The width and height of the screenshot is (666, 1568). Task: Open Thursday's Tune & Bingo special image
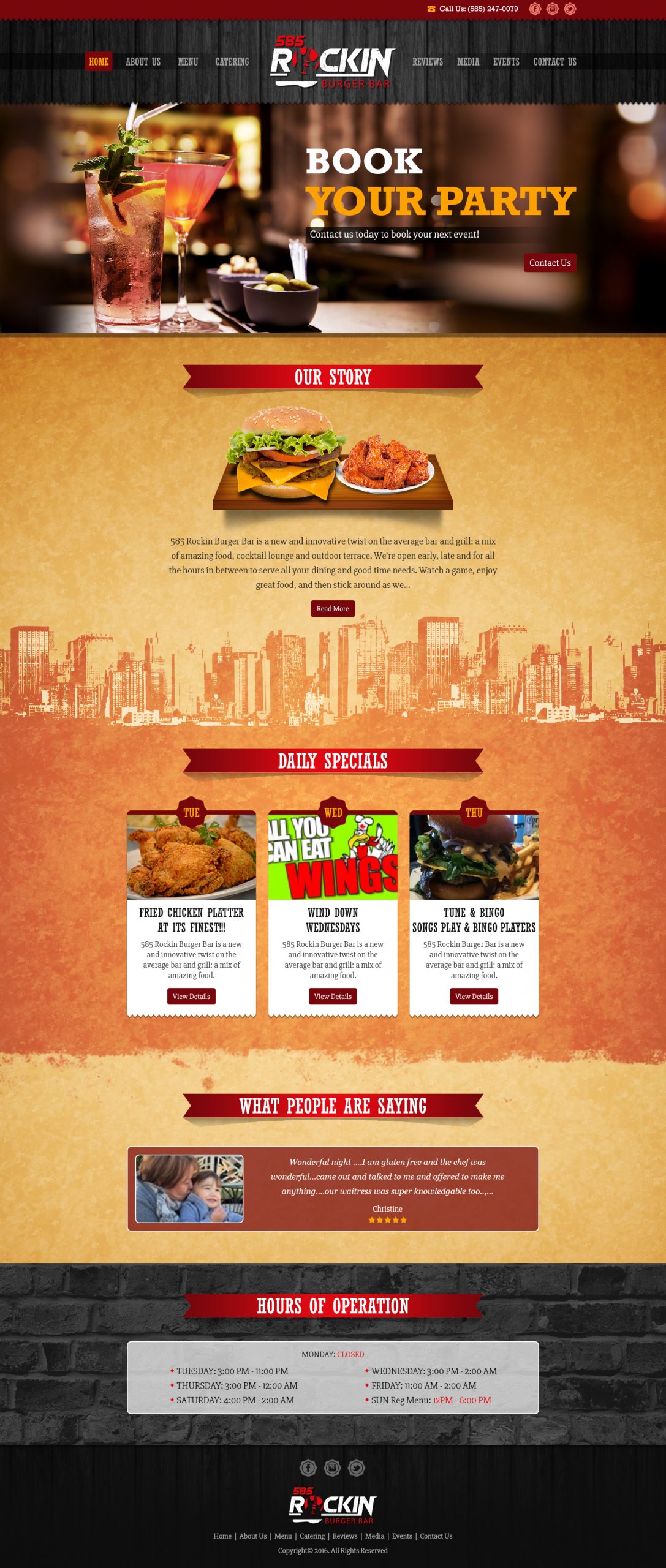(474, 858)
